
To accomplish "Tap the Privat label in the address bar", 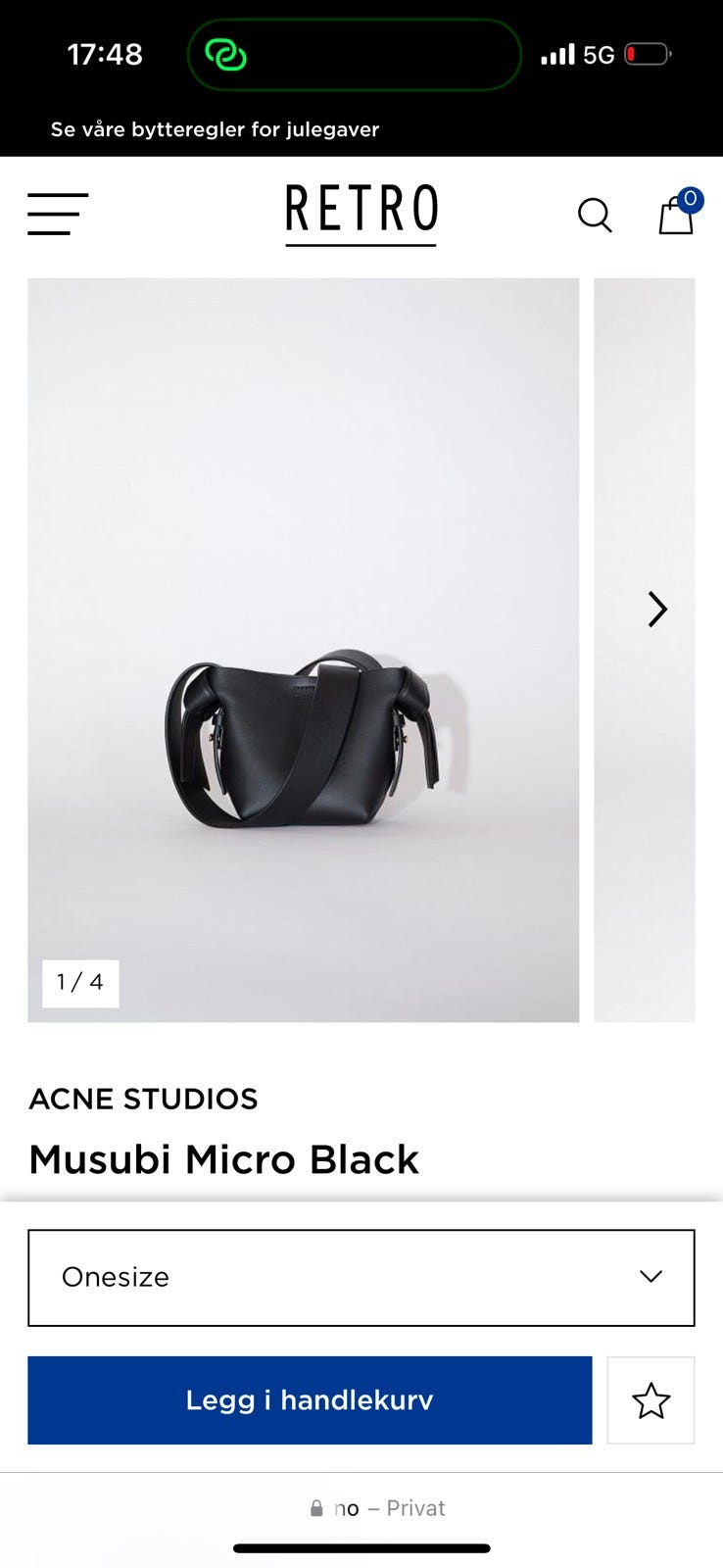I will click(x=416, y=1507).
